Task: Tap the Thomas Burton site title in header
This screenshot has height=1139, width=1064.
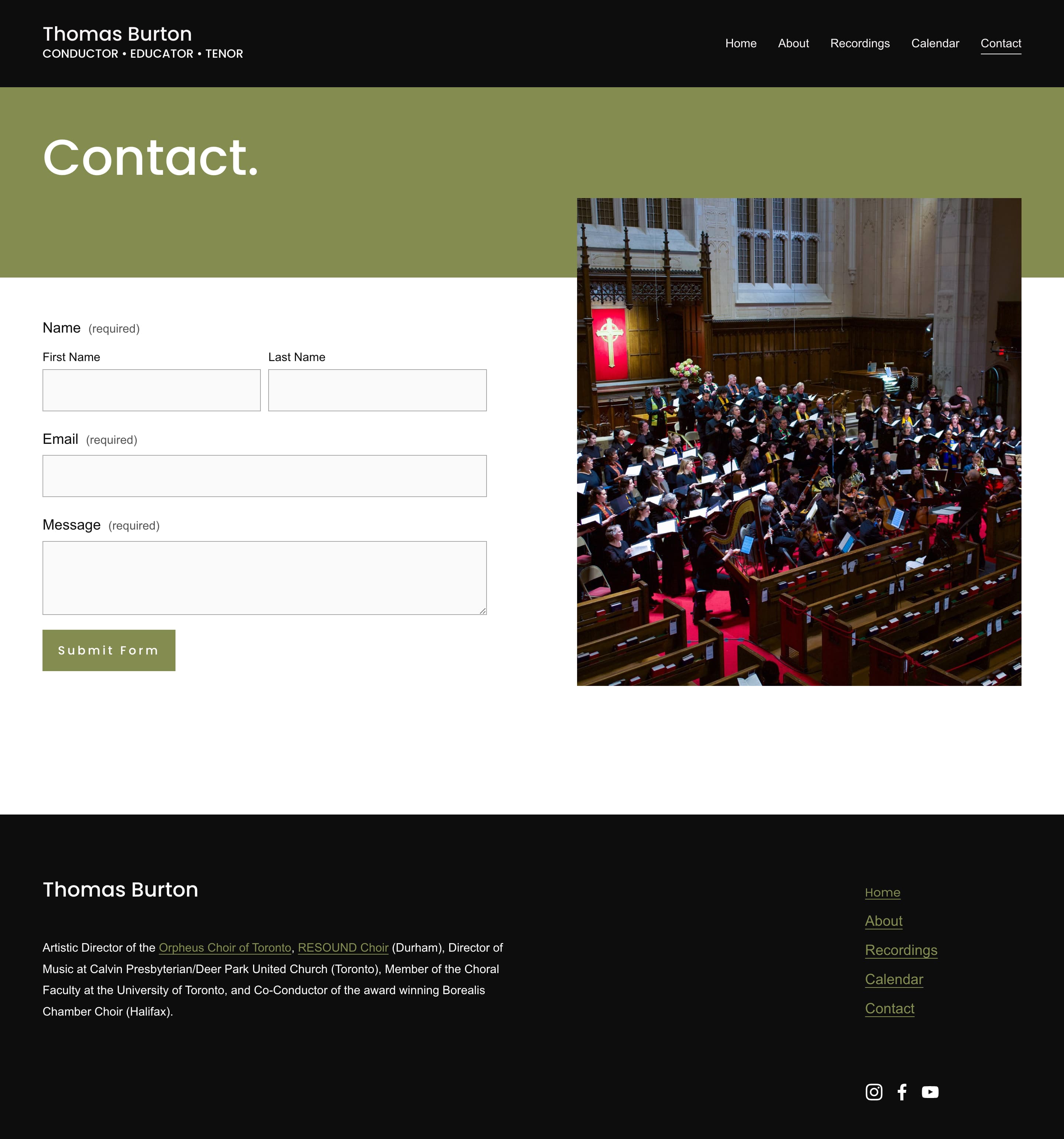Action: point(117,34)
